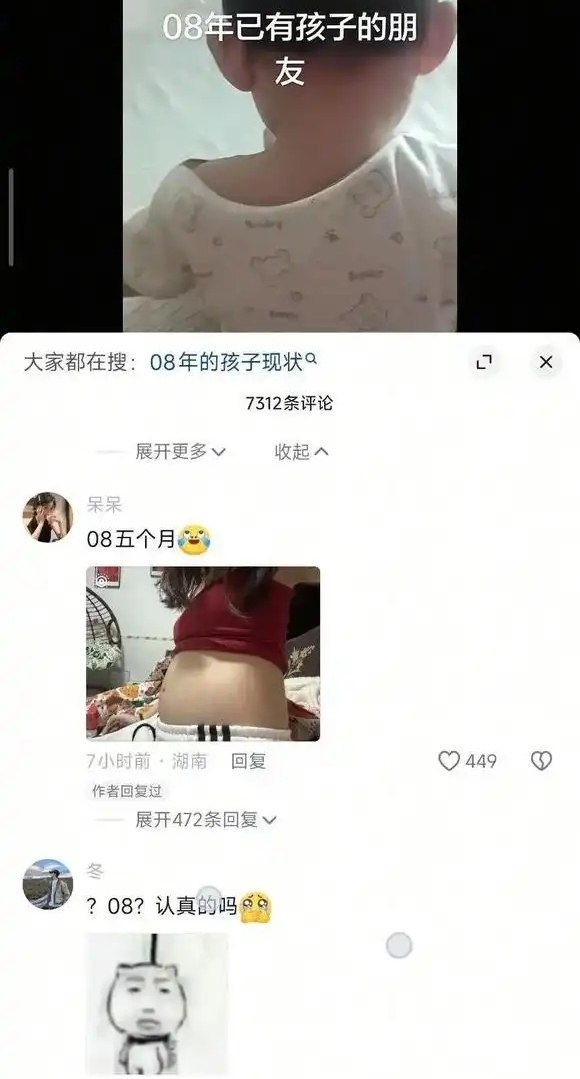Image resolution: width=580 pixels, height=1079 pixels.
Task: Expand more replies with 展开更多
Action: [180, 451]
